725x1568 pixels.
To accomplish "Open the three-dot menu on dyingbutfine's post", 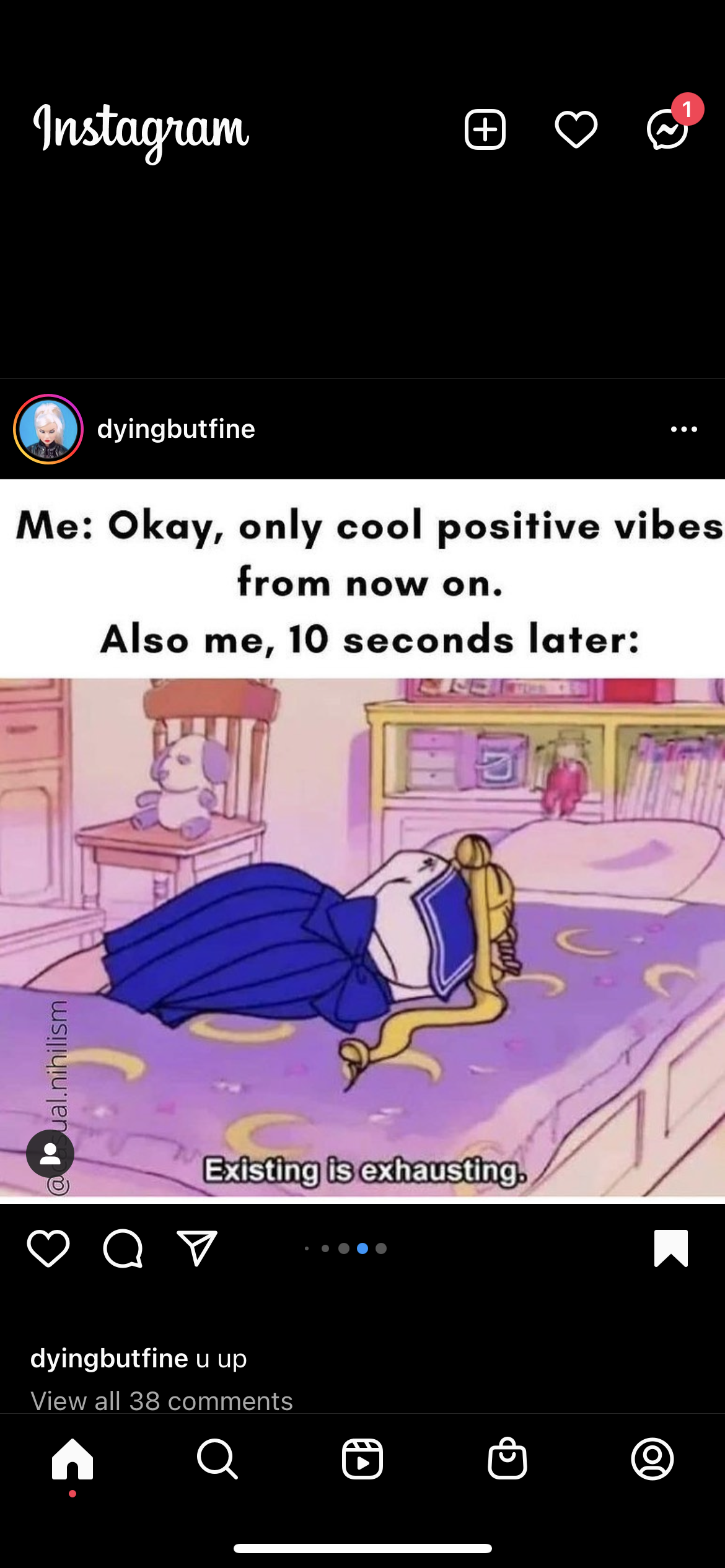I will [x=683, y=429].
